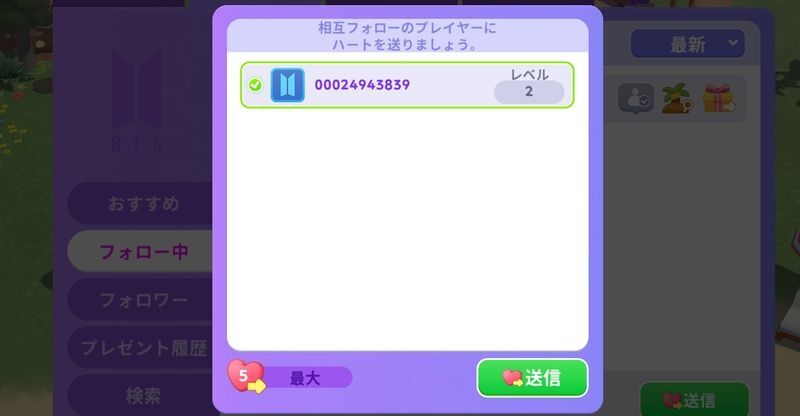Image resolution: width=800 pixels, height=416 pixels.
Task: Open the フォロー中 tab
Action: 144,251
